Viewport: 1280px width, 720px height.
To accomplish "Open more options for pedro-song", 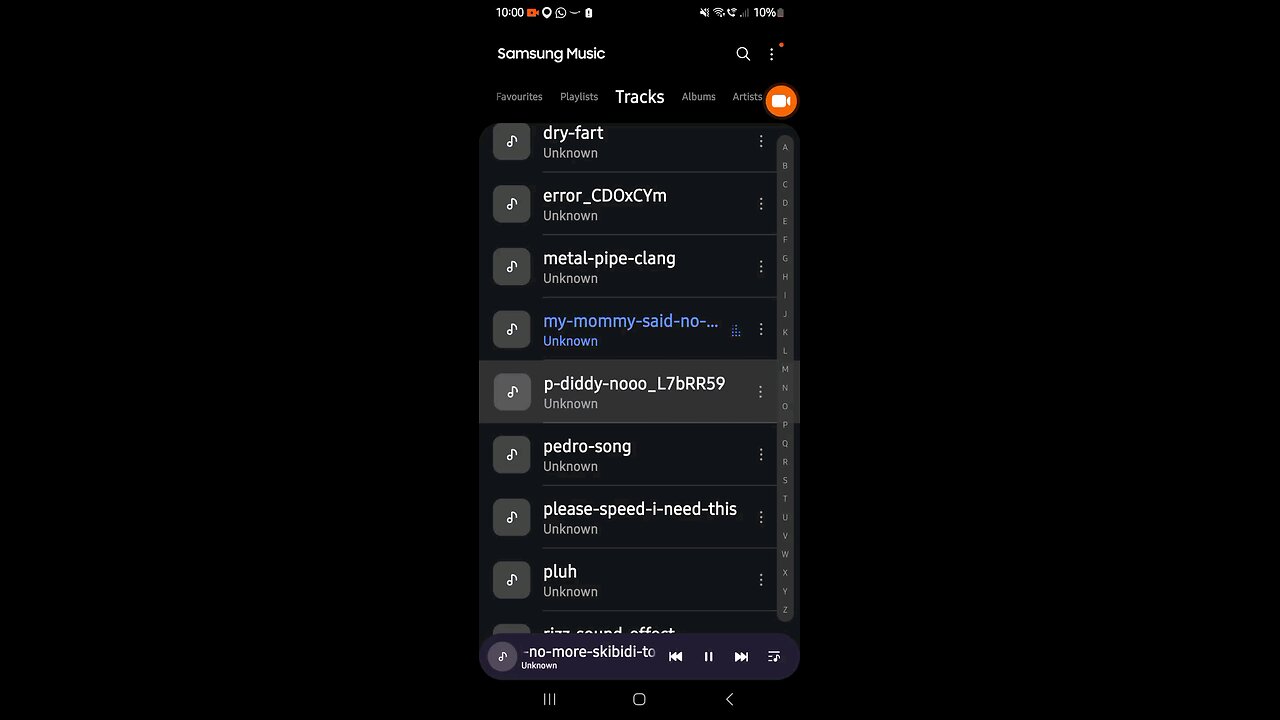I will (x=761, y=455).
